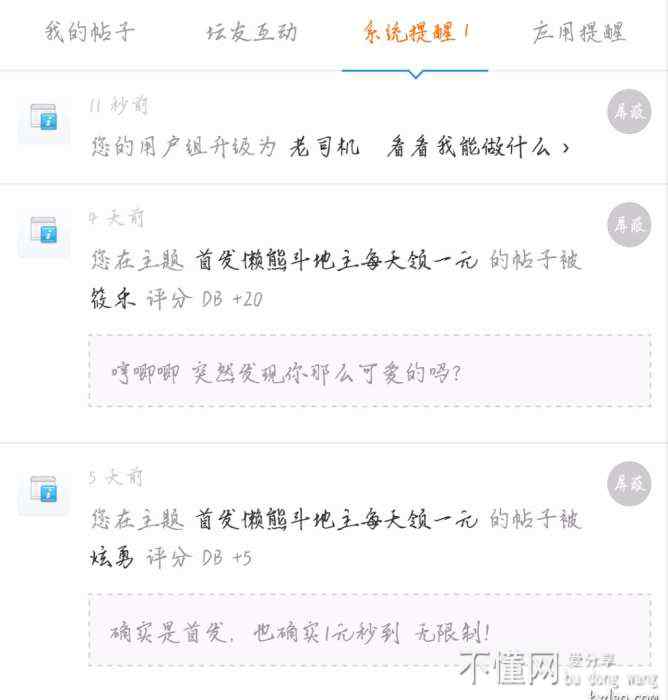
Task: Open the 坛友互动 tab
Action: click(x=251, y=31)
